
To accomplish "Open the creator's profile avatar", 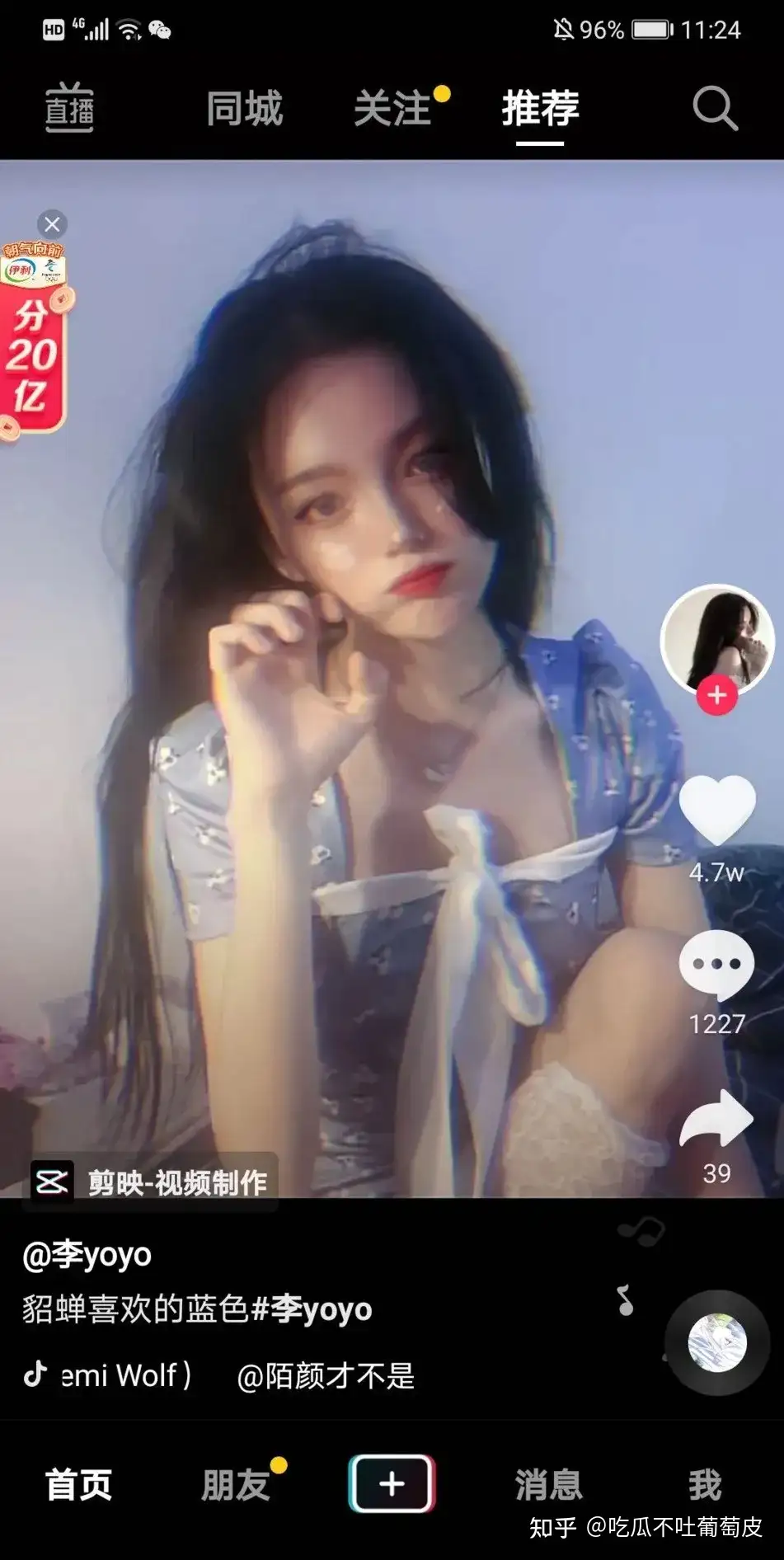I will click(x=716, y=639).
